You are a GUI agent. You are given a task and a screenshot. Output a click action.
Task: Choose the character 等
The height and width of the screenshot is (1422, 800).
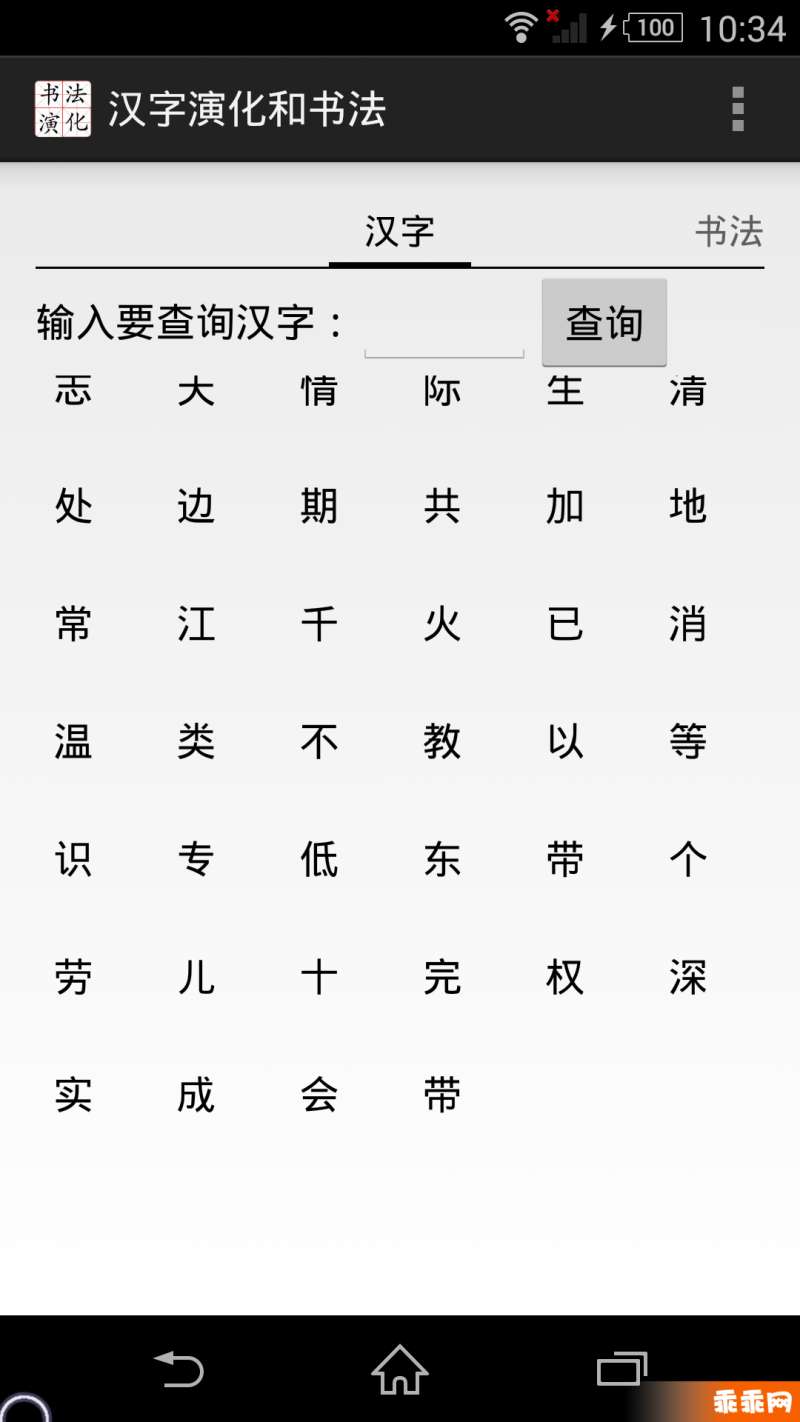(688, 742)
